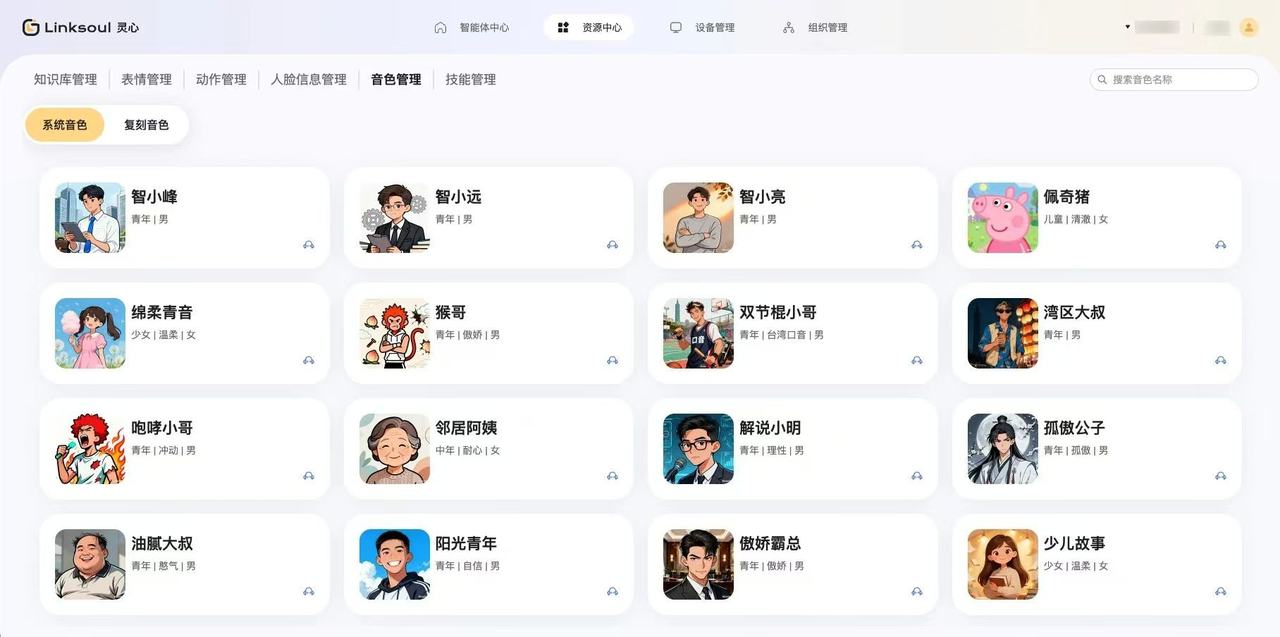
Task: Open the 猴哥 voice card
Action: pos(488,333)
